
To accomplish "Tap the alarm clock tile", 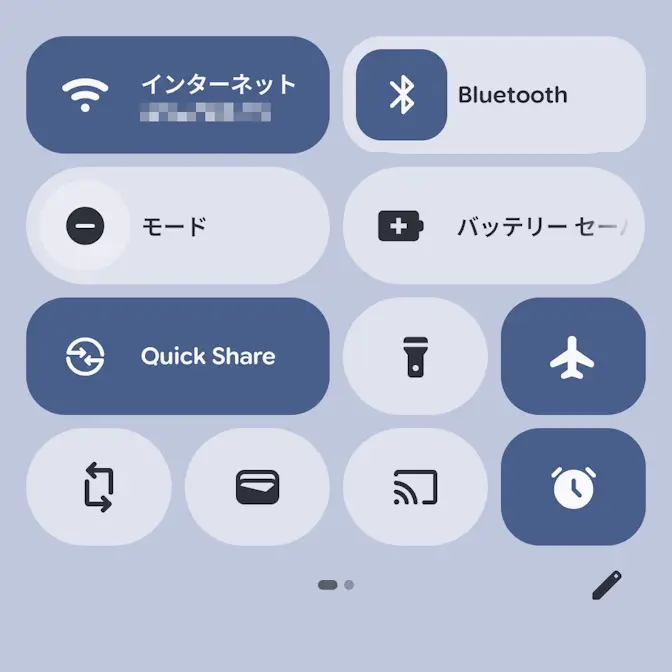I will pyautogui.click(x=573, y=487).
